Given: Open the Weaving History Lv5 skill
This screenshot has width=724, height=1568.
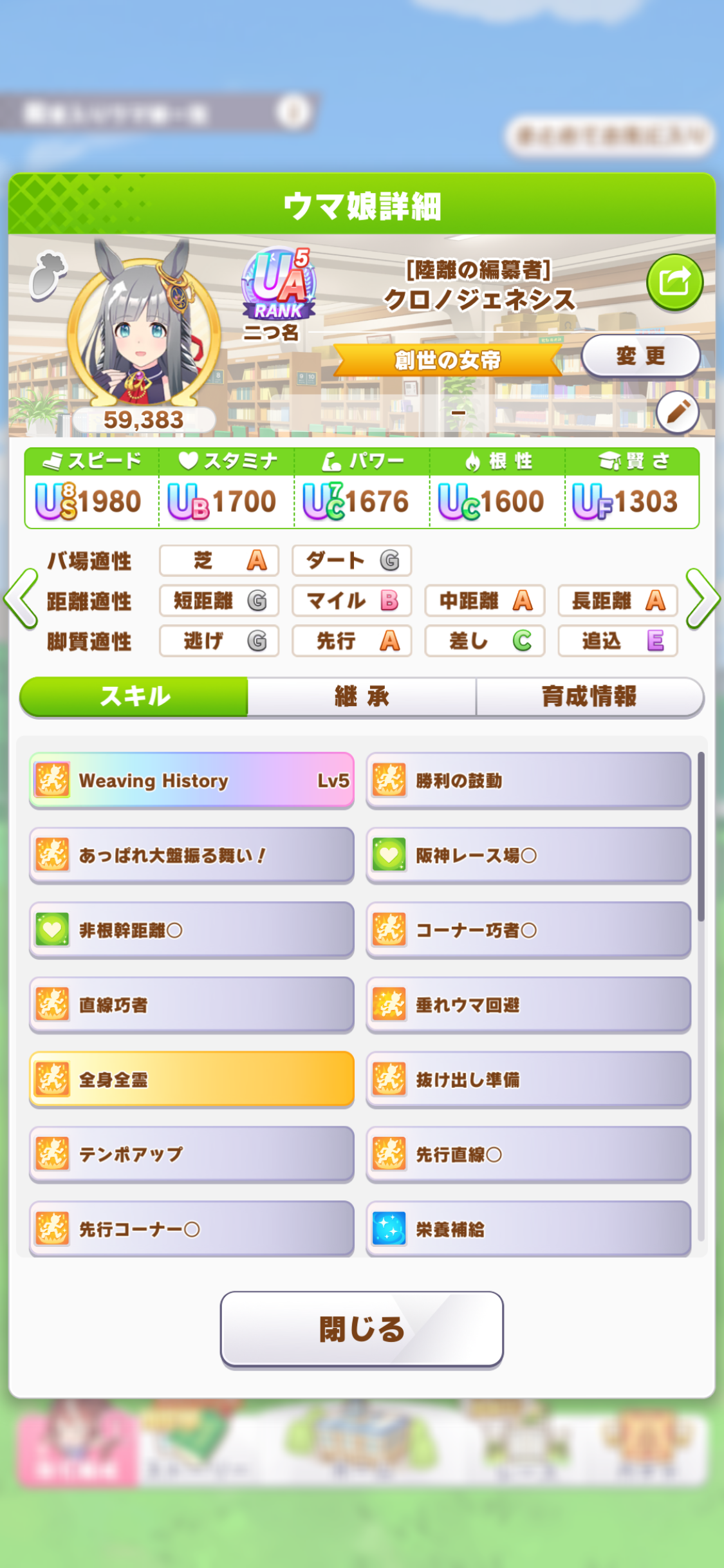Looking at the screenshot, I should [192, 780].
